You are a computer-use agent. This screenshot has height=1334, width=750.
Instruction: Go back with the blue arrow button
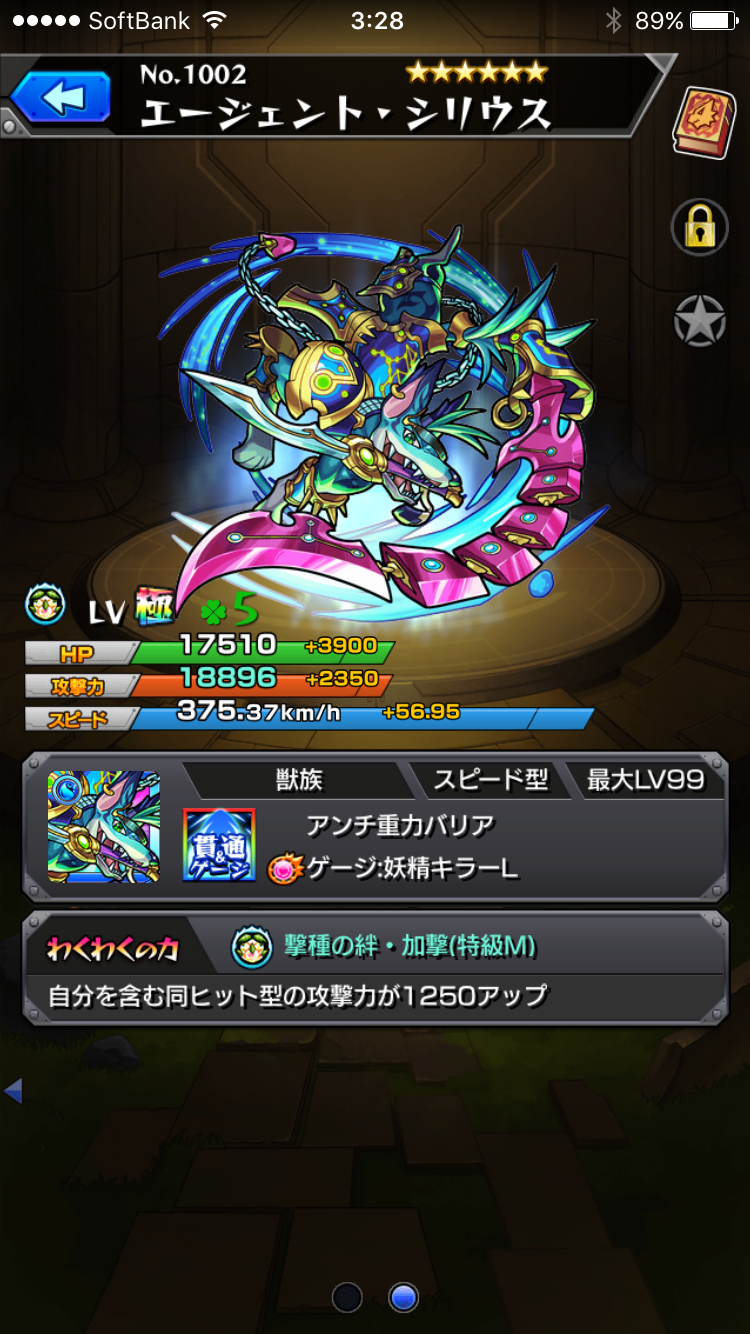[62, 98]
